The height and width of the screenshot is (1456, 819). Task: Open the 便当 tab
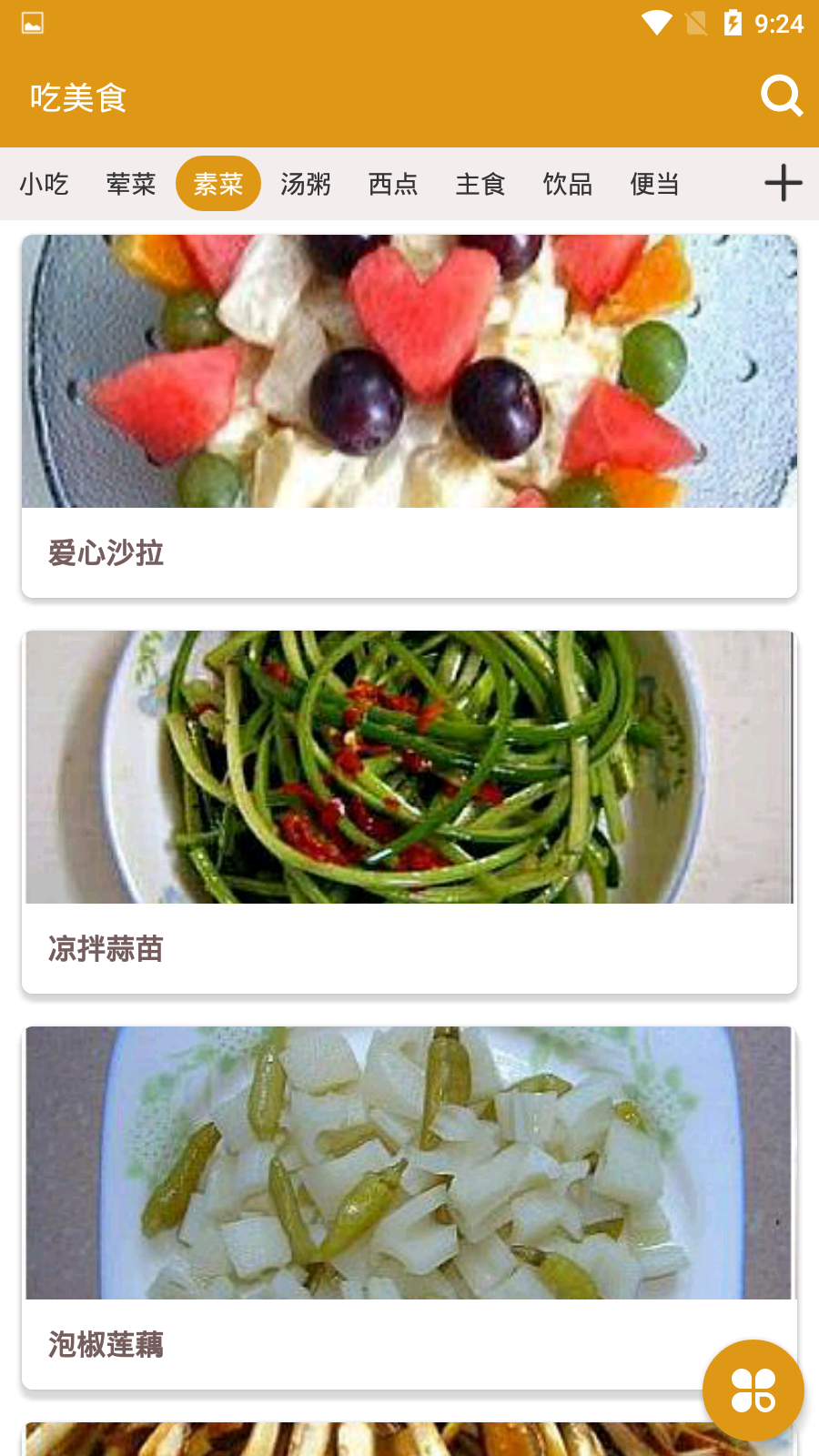pyautogui.click(x=655, y=184)
